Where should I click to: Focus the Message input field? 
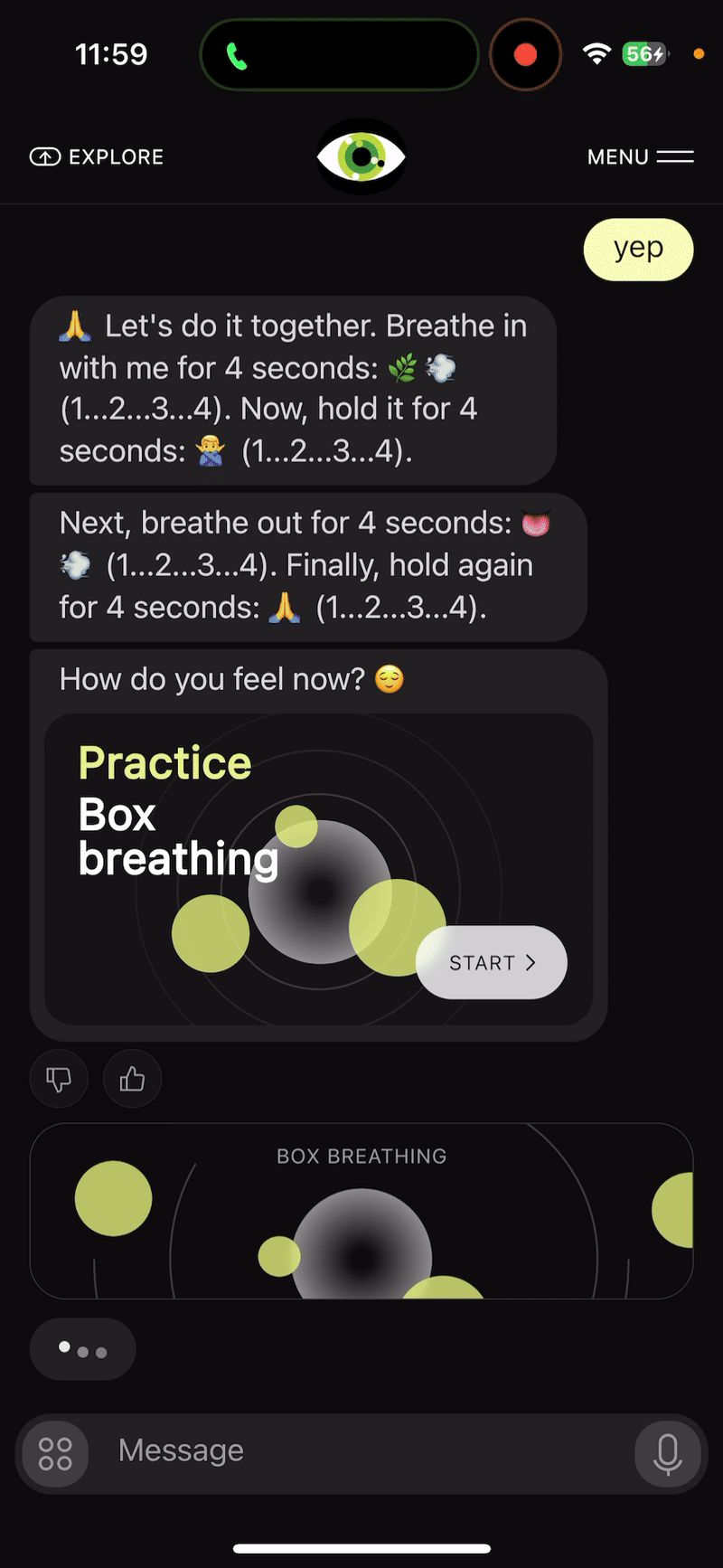361,1450
